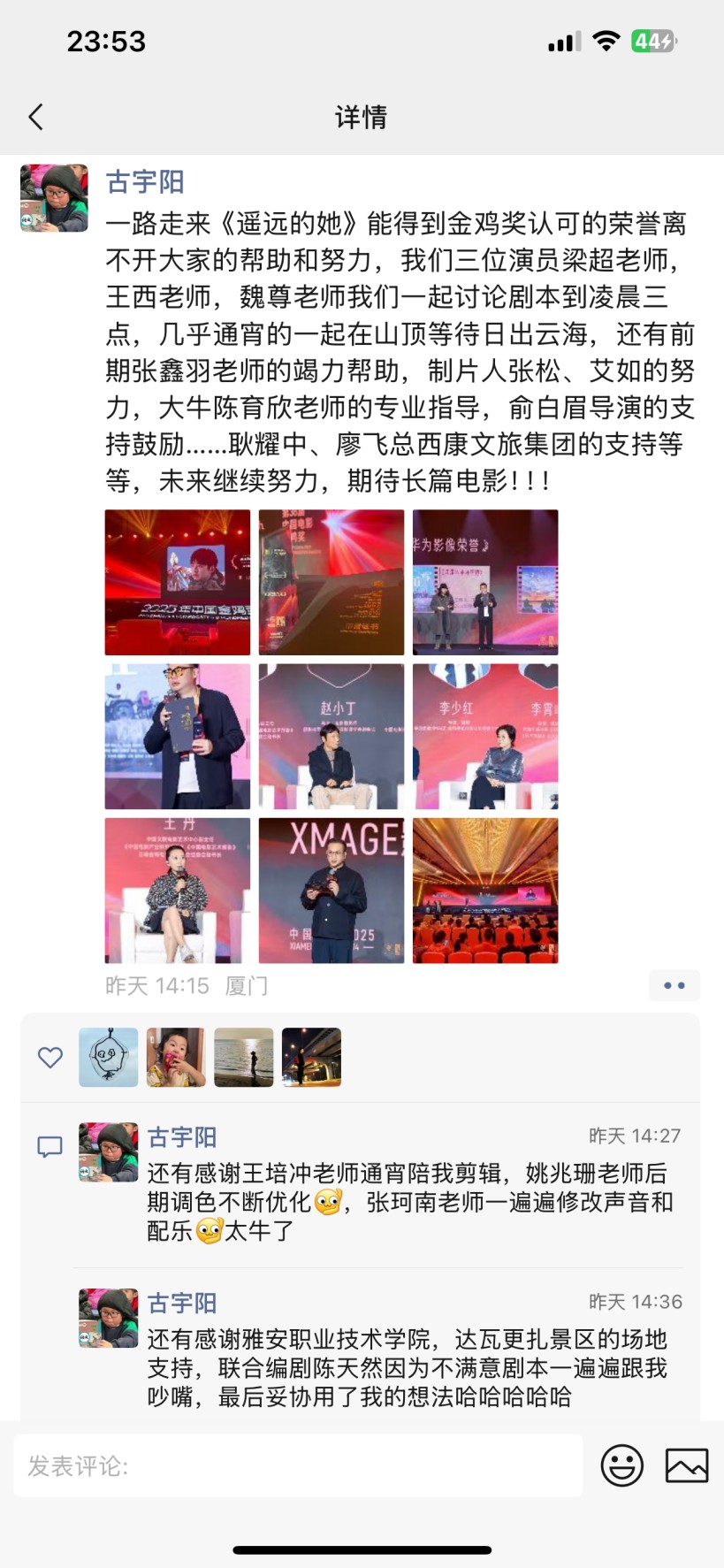Open 古宇阳's profile name above the post
Screen dimensions: 724x1568
pos(145,182)
